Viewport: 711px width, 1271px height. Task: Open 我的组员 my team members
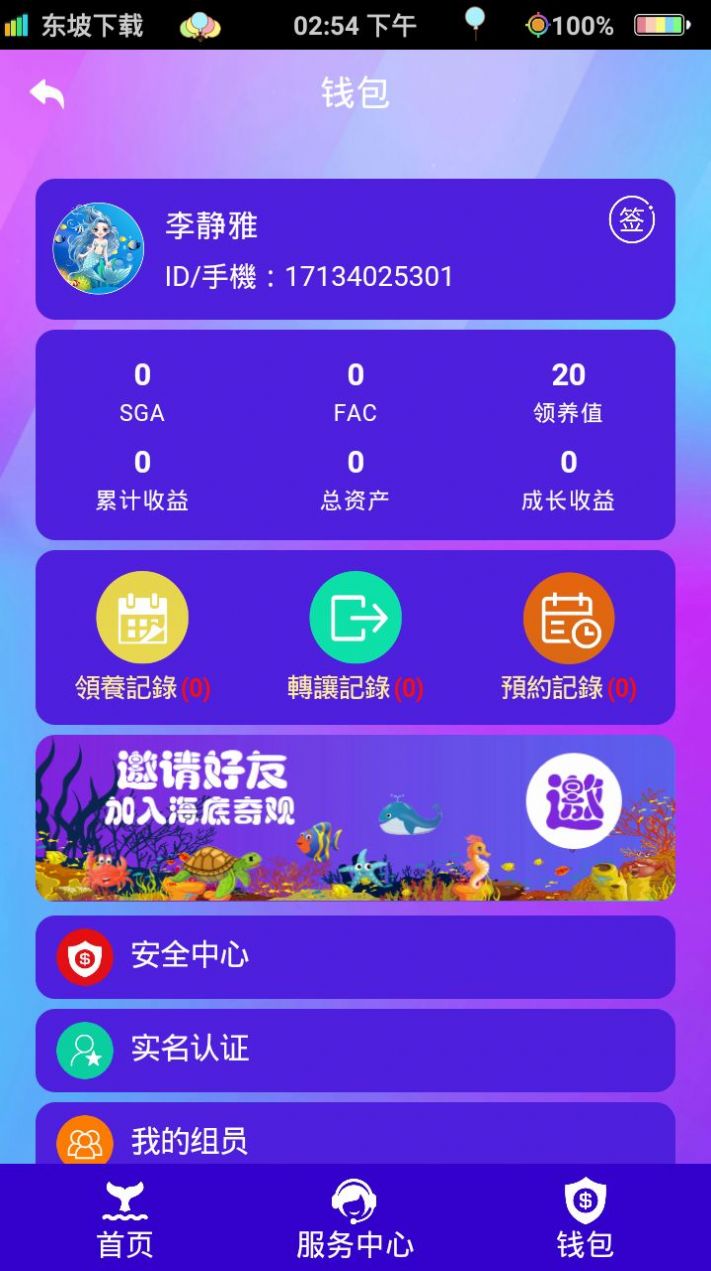point(355,1138)
